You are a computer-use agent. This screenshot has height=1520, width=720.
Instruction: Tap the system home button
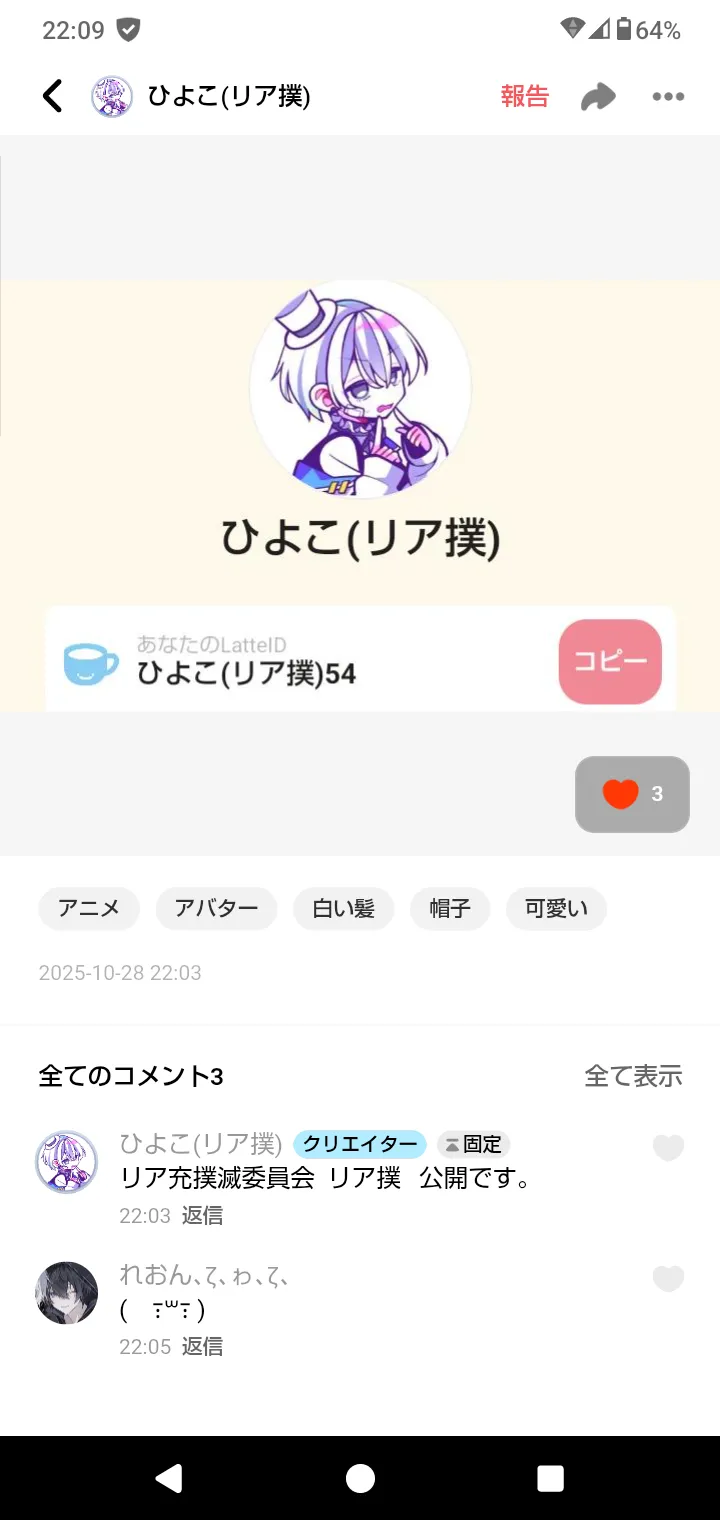[360, 1478]
